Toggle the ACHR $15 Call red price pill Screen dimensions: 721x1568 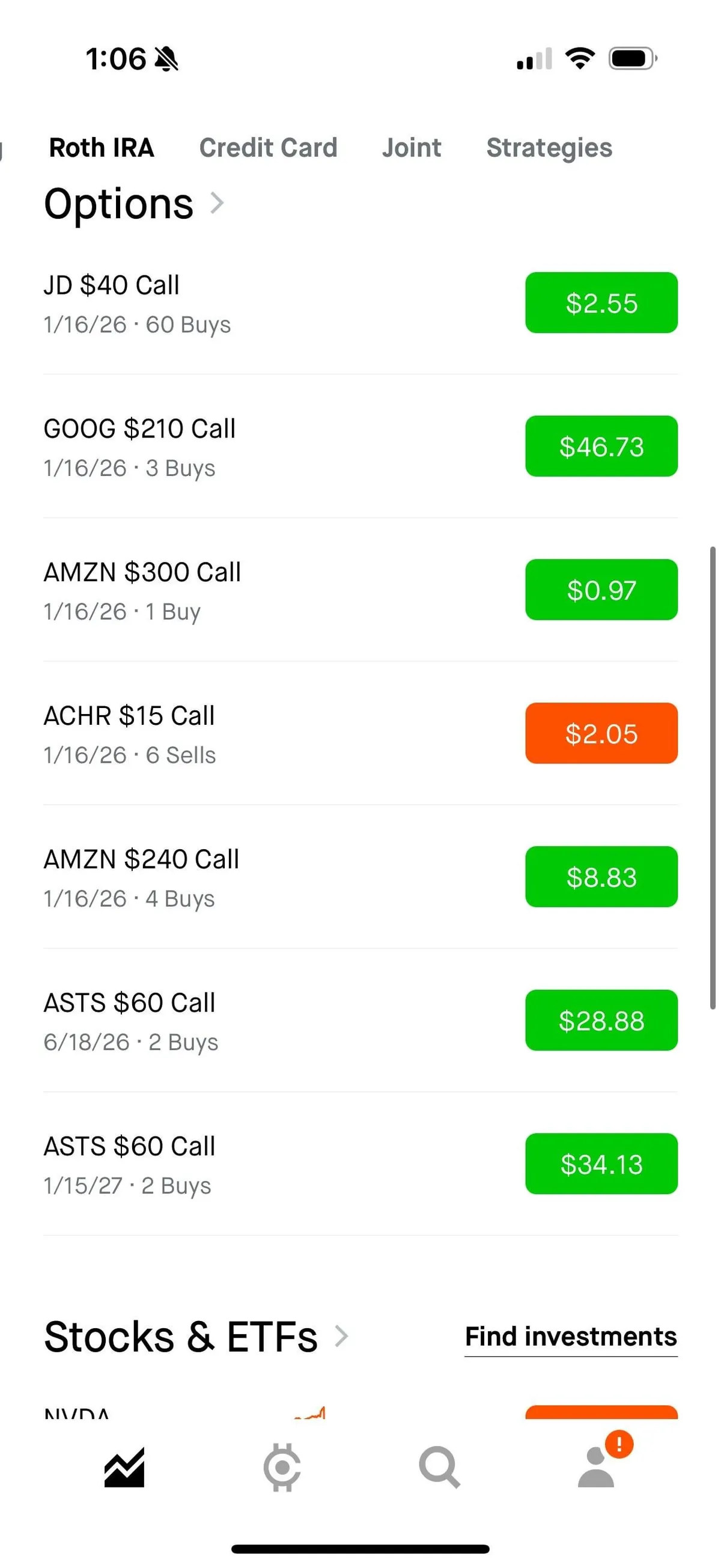pyautogui.click(x=600, y=734)
